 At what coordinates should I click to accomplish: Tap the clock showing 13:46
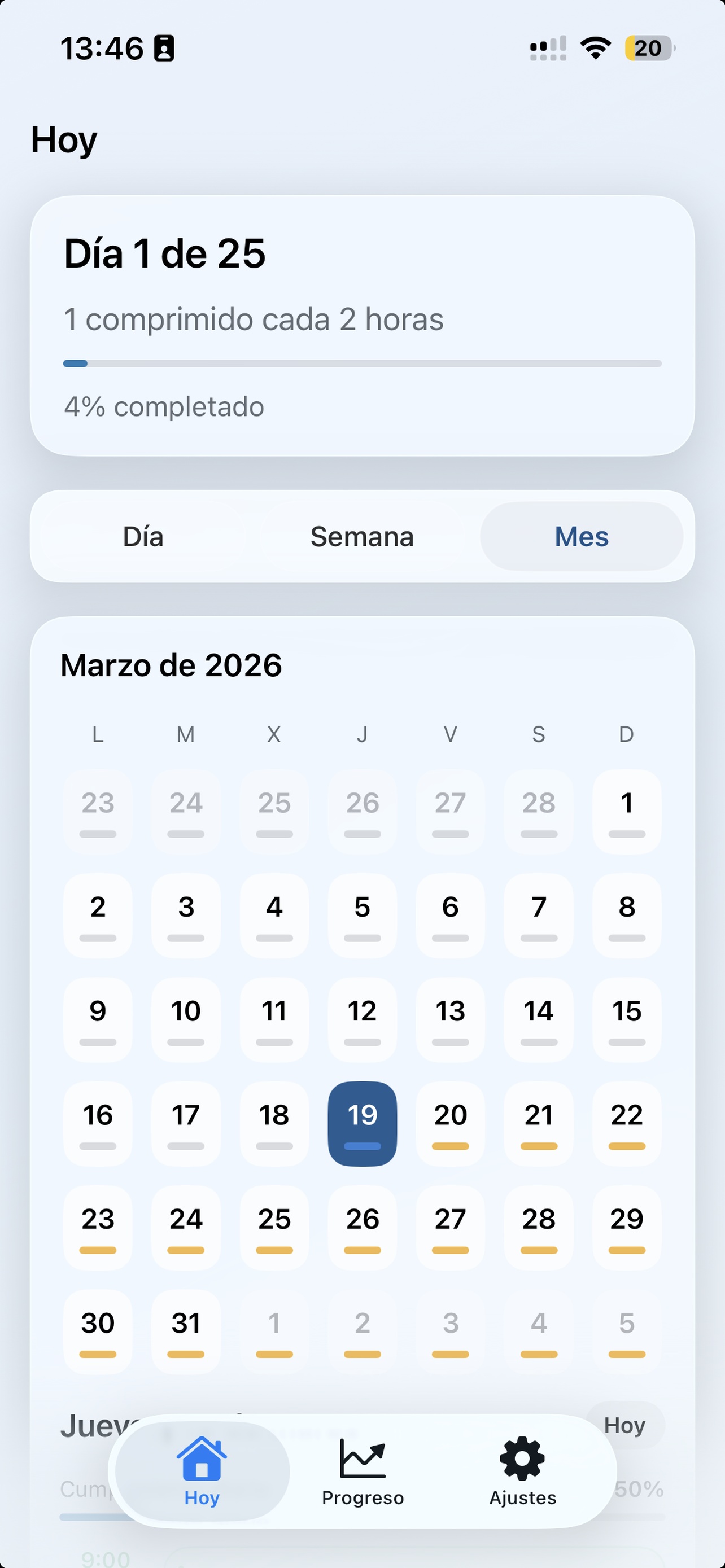point(97,47)
